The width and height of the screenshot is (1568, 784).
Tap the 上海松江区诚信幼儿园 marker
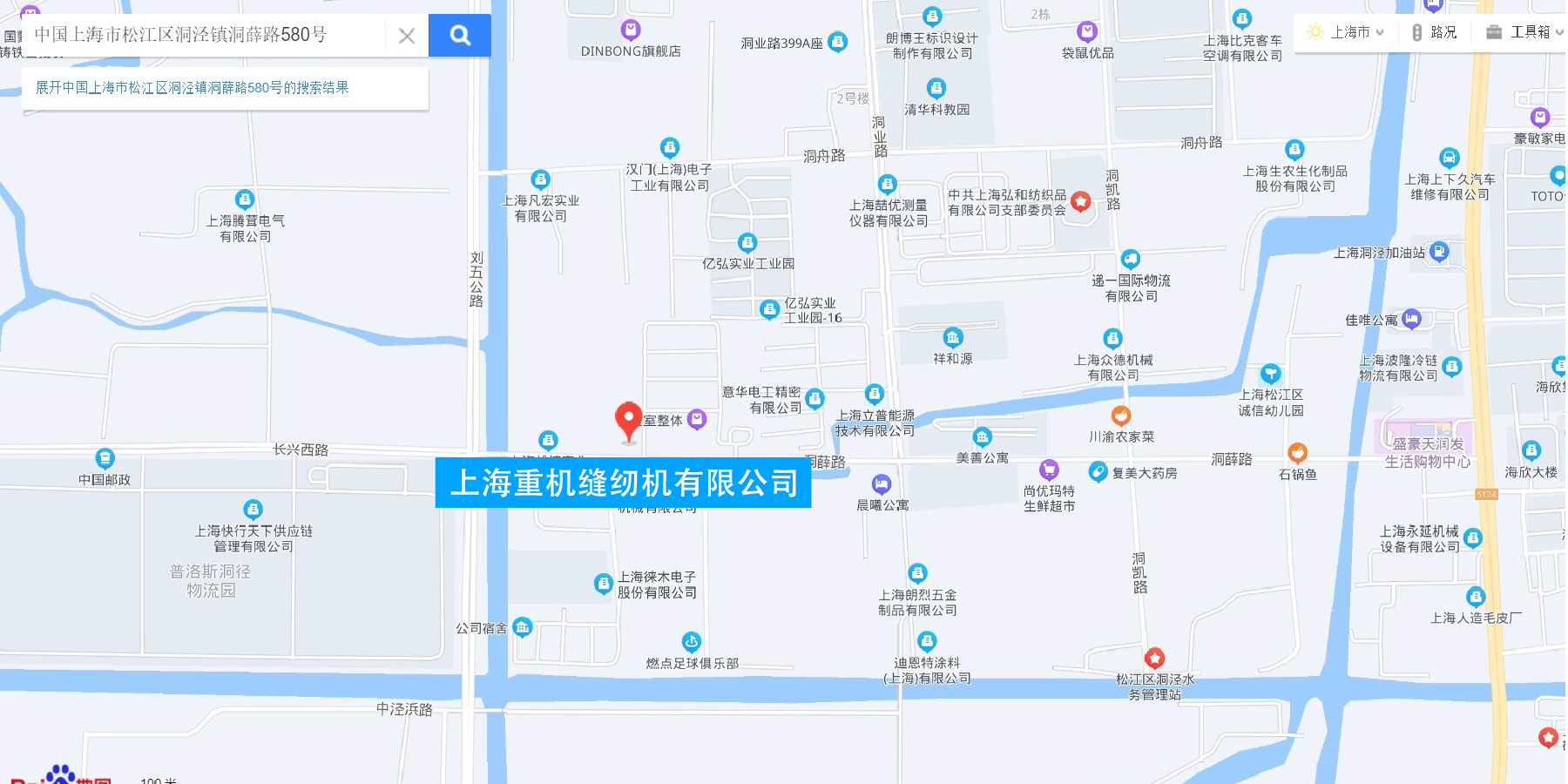(x=1271, y=373)
